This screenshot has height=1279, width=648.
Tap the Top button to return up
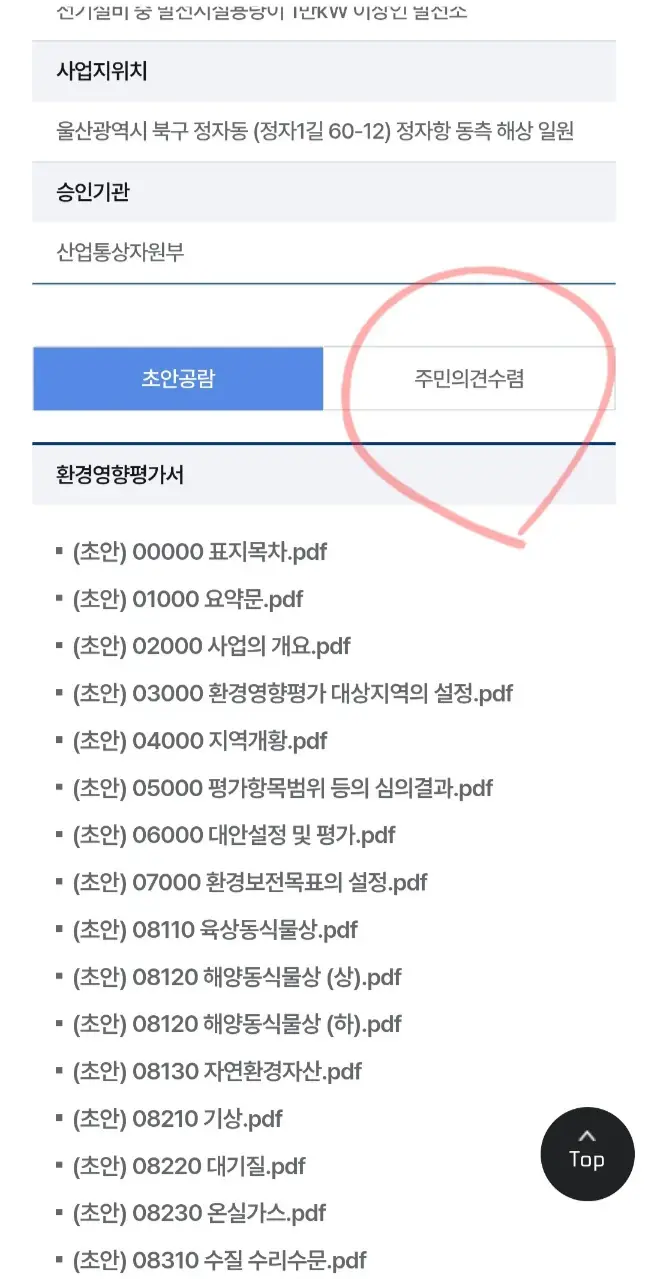587,1154
